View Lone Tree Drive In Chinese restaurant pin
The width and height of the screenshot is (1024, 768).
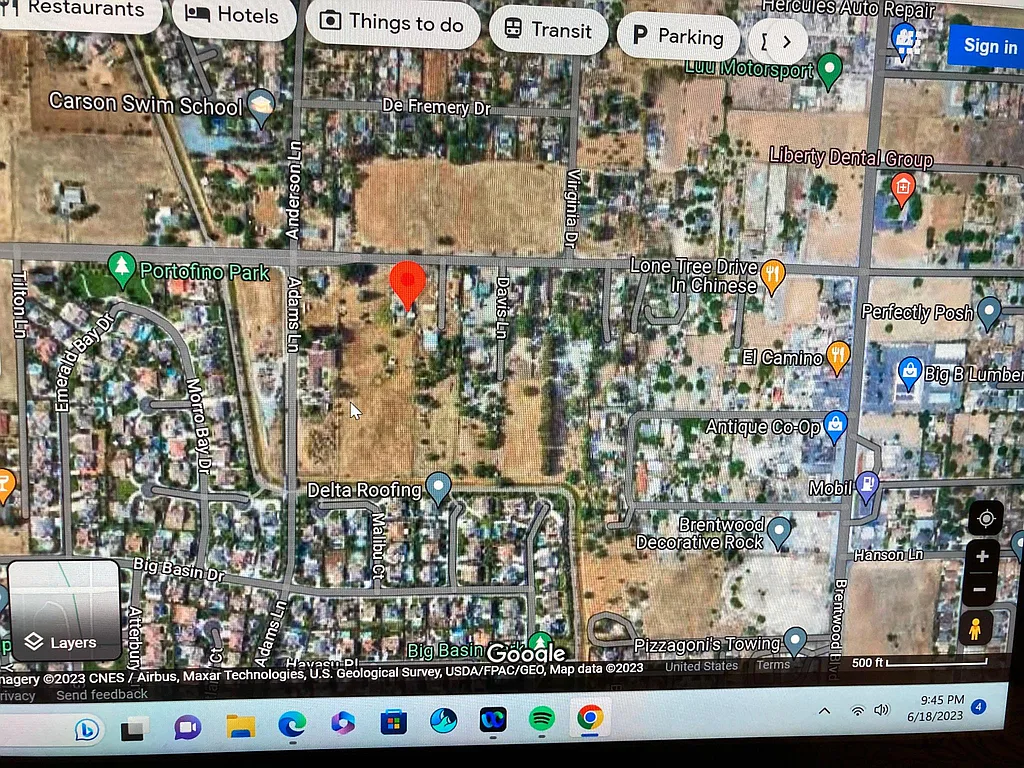pyautogui.click(x=772, y=274)
